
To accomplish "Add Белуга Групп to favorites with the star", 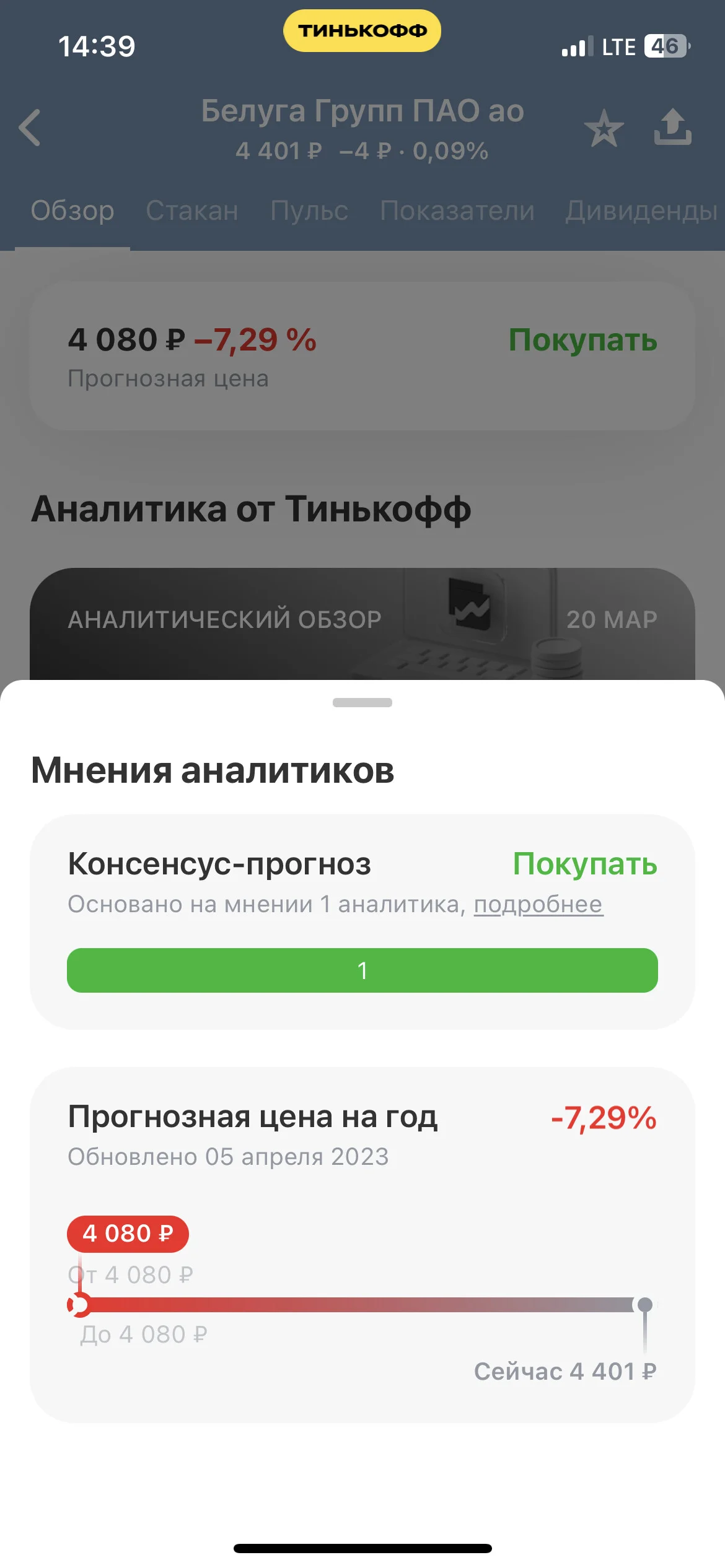I will (x=604, y=128).
